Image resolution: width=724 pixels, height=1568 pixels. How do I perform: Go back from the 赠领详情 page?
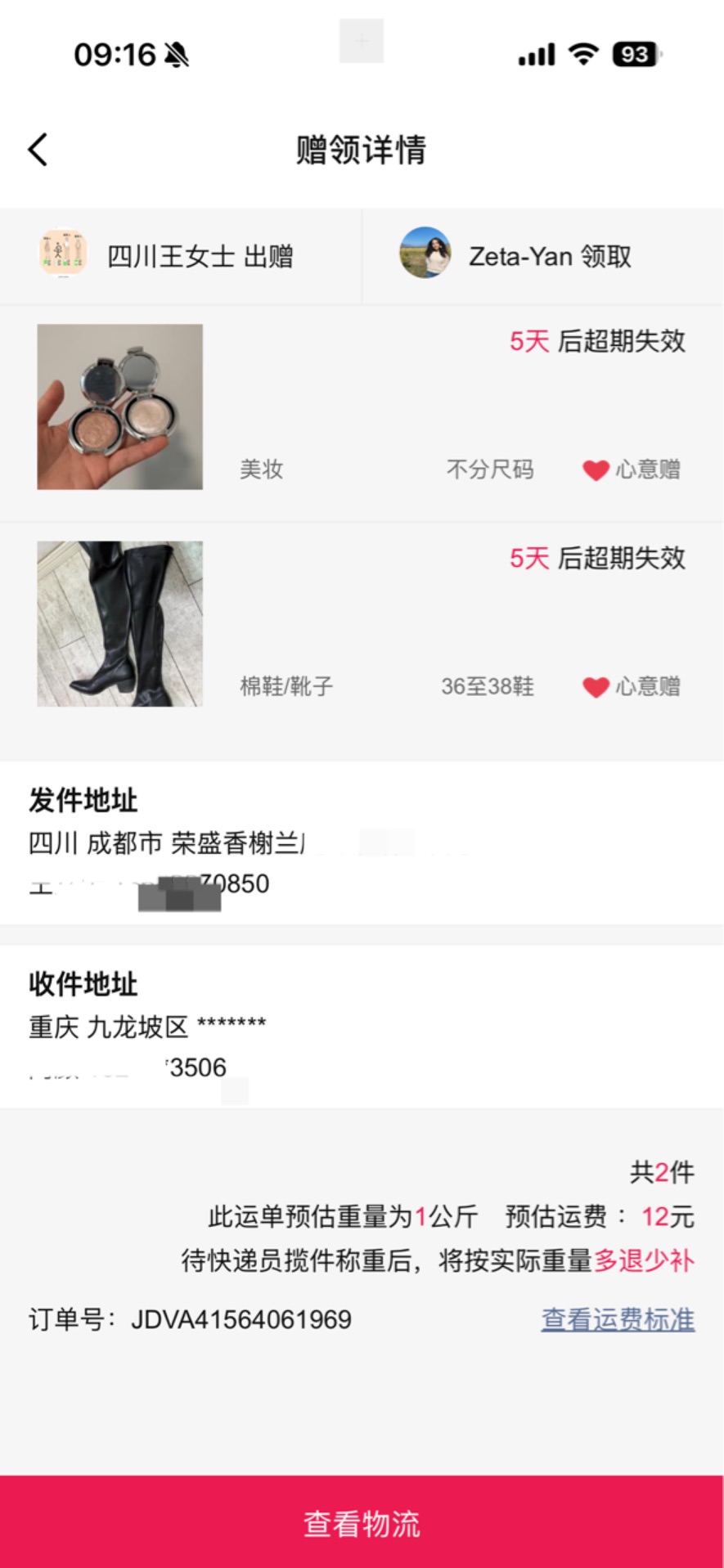[38, 150]
